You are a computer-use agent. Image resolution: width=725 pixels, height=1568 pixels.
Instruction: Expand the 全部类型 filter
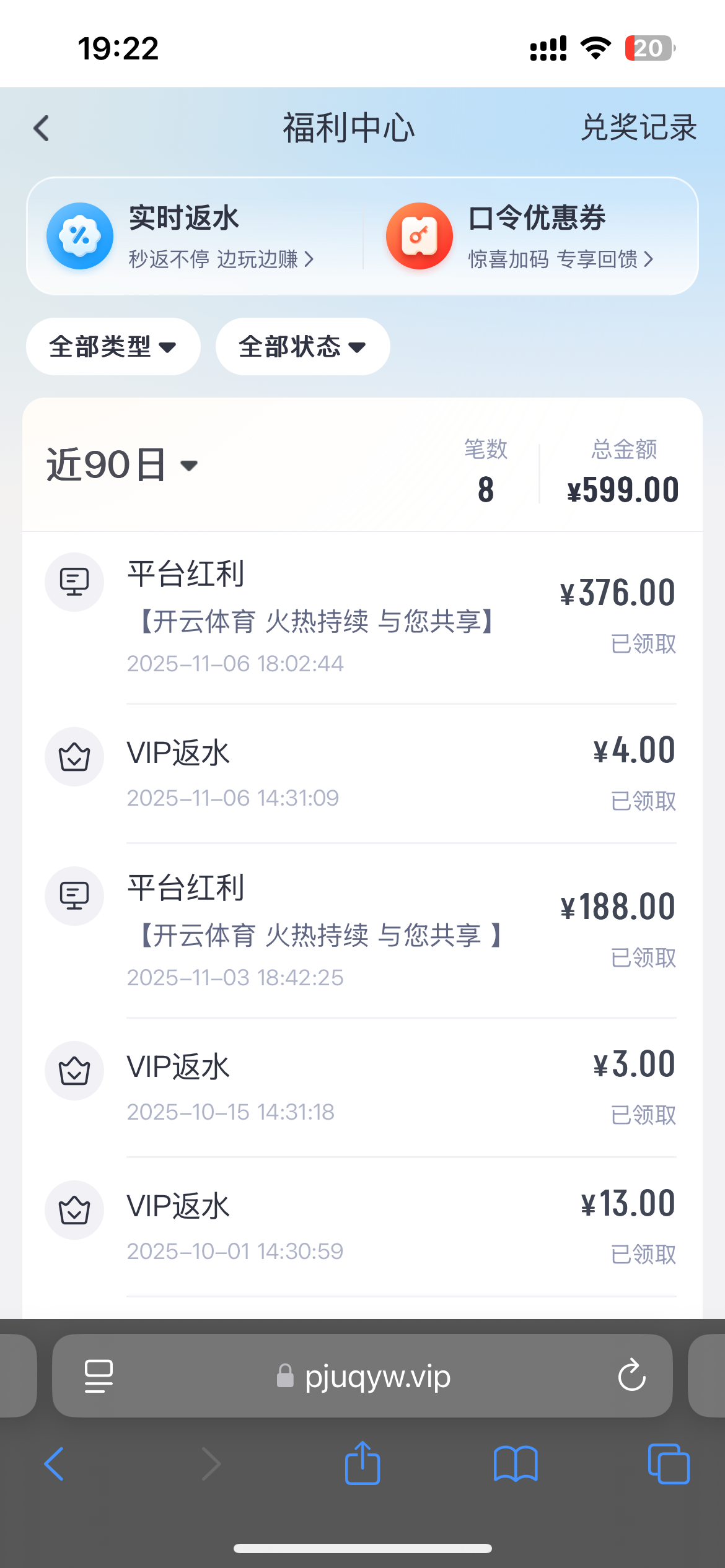tap(113, 347)
